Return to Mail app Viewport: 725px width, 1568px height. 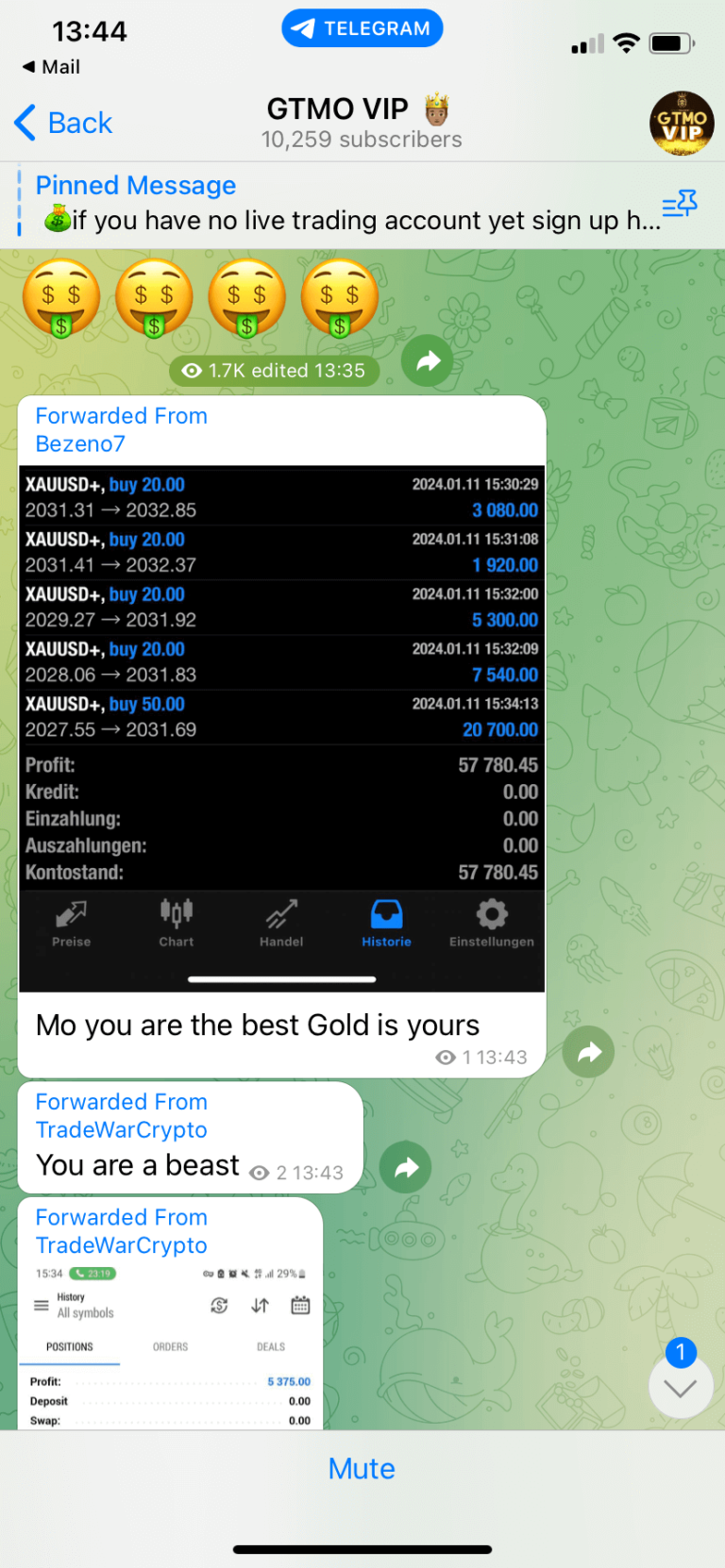point(52,67)
